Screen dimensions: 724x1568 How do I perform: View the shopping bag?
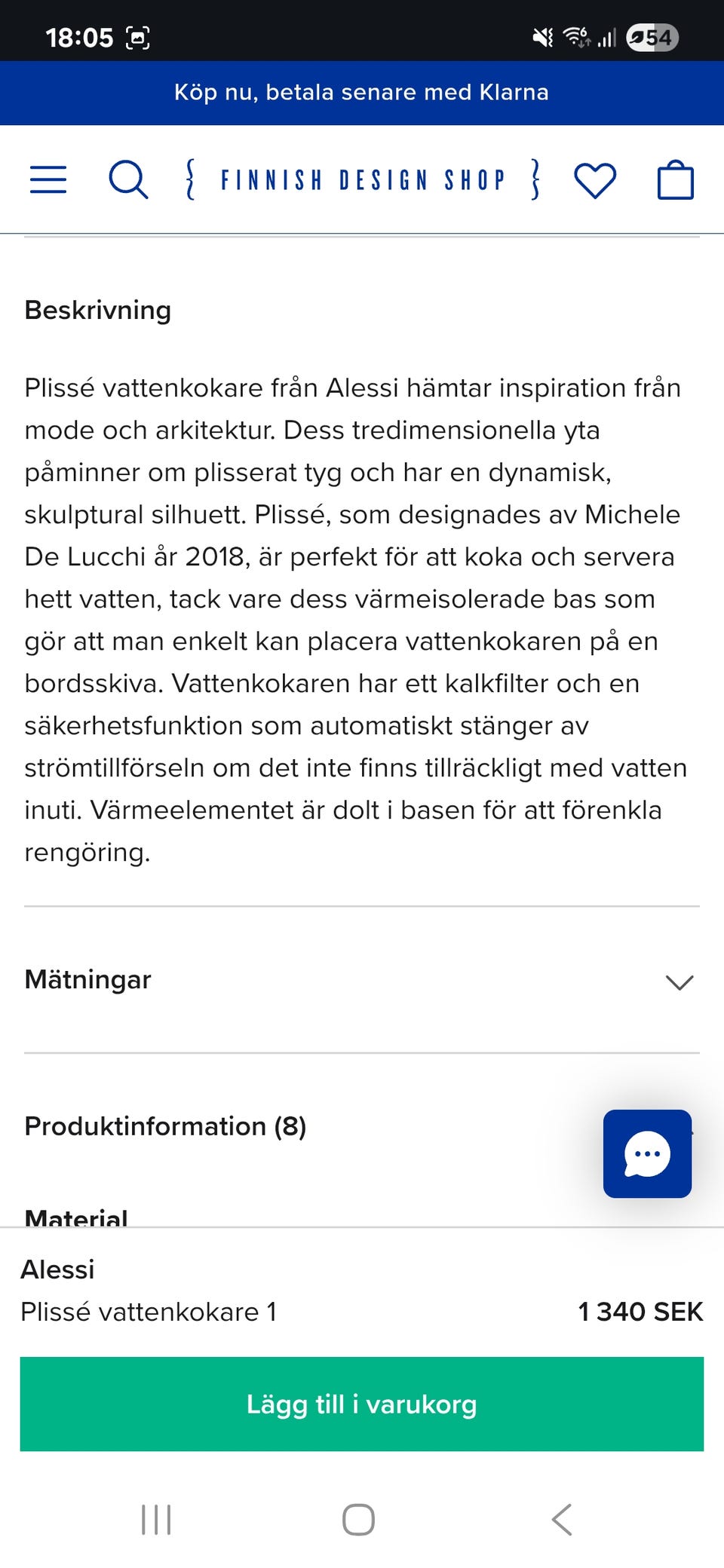[x=675, y=179]
